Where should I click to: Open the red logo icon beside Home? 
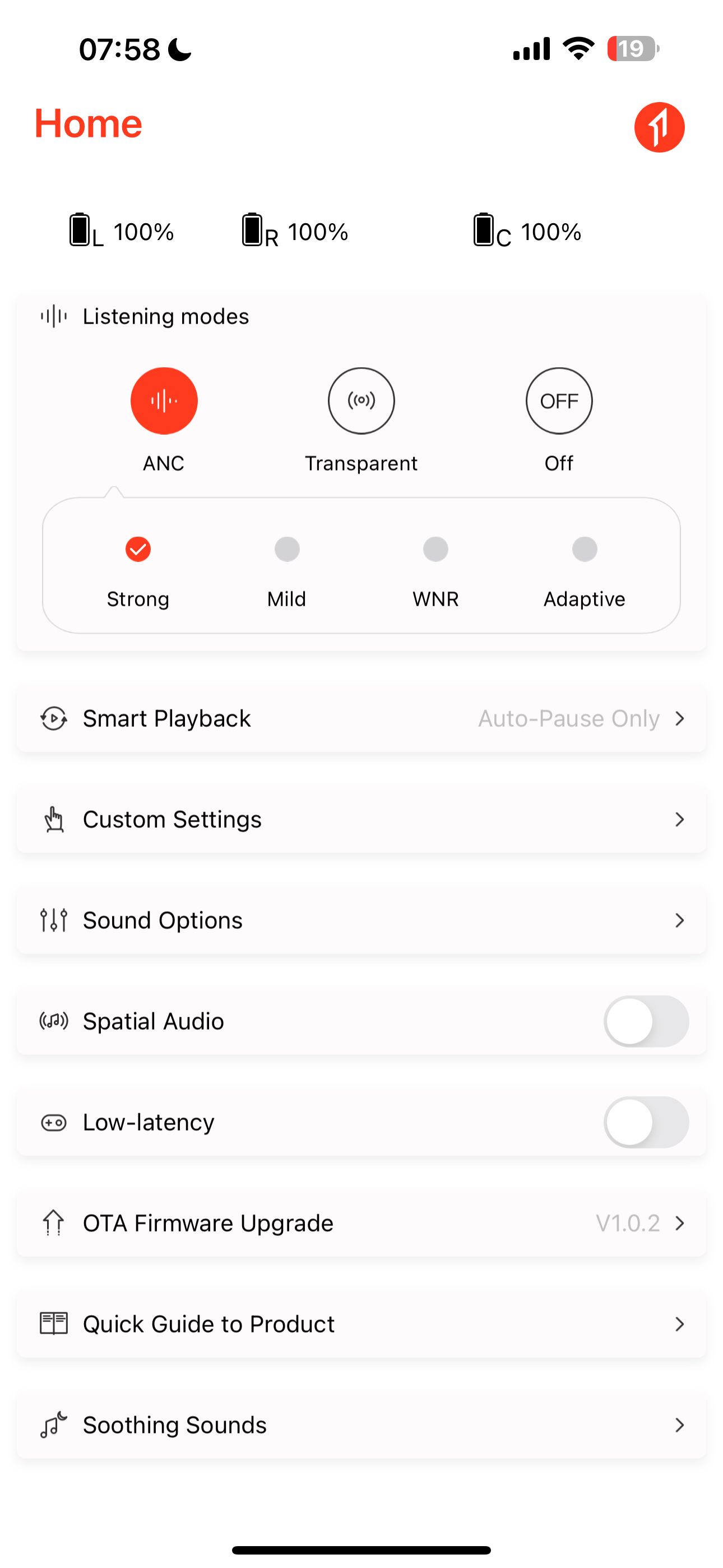[659, 127]
